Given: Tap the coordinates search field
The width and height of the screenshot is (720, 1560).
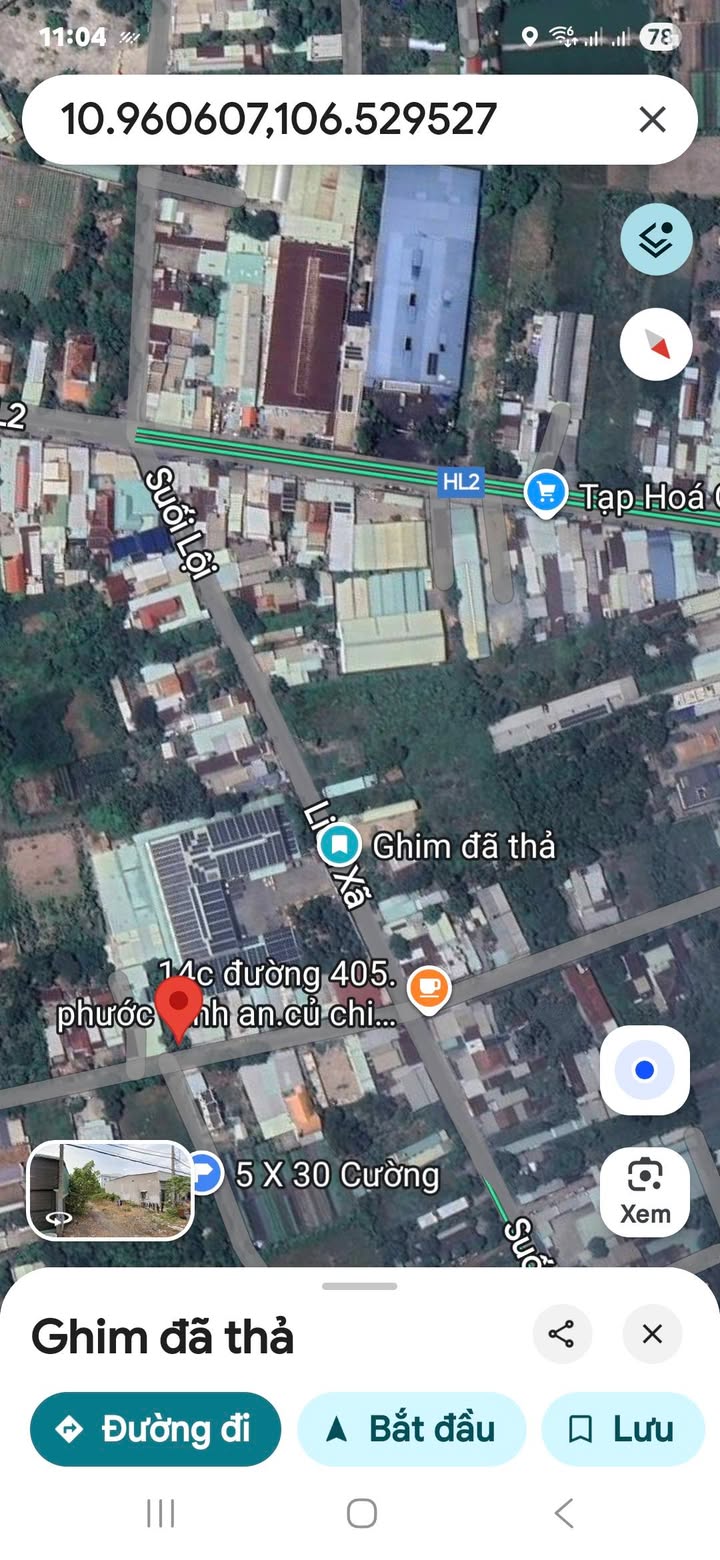Looking at the screenshot, I should pos(300,120).
